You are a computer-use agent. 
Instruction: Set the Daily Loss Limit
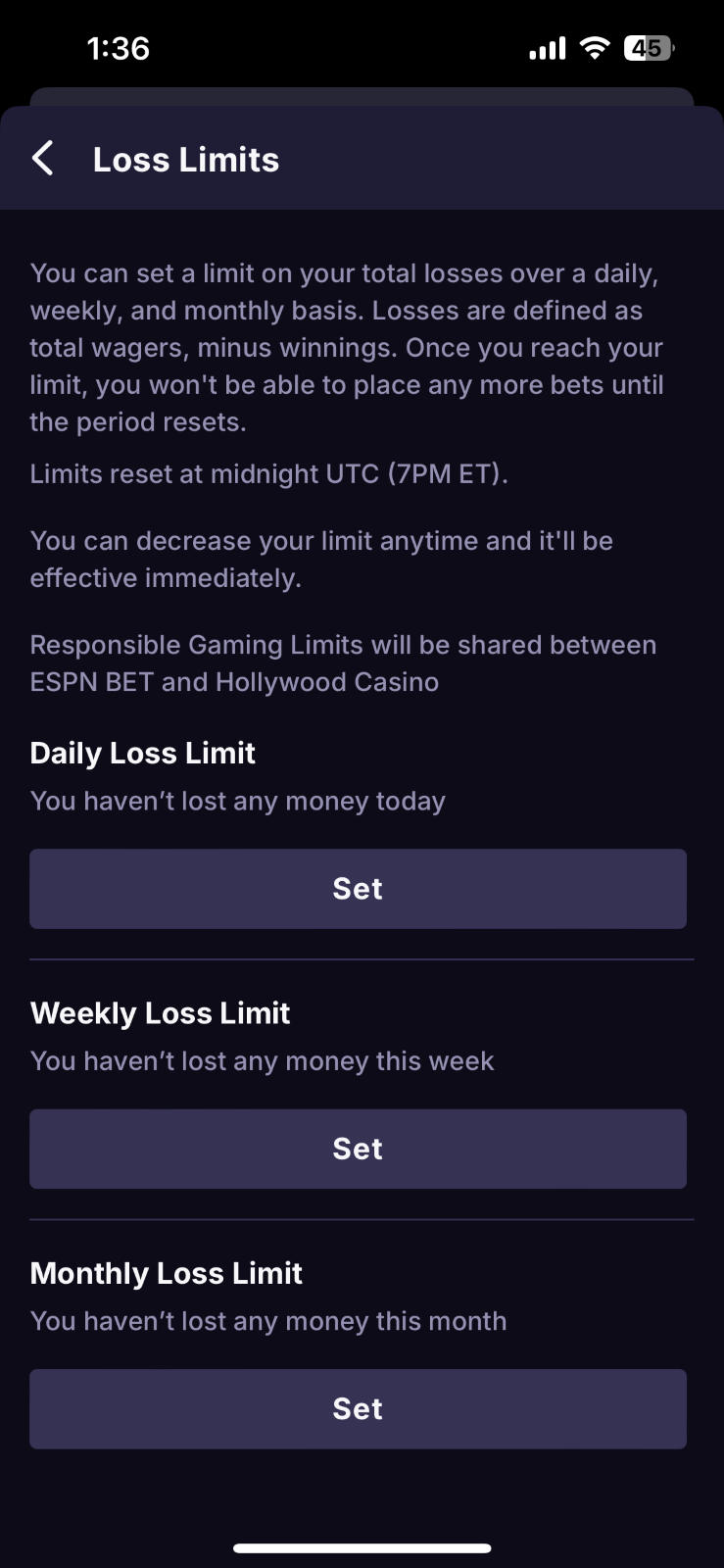[x=358, y=889]
